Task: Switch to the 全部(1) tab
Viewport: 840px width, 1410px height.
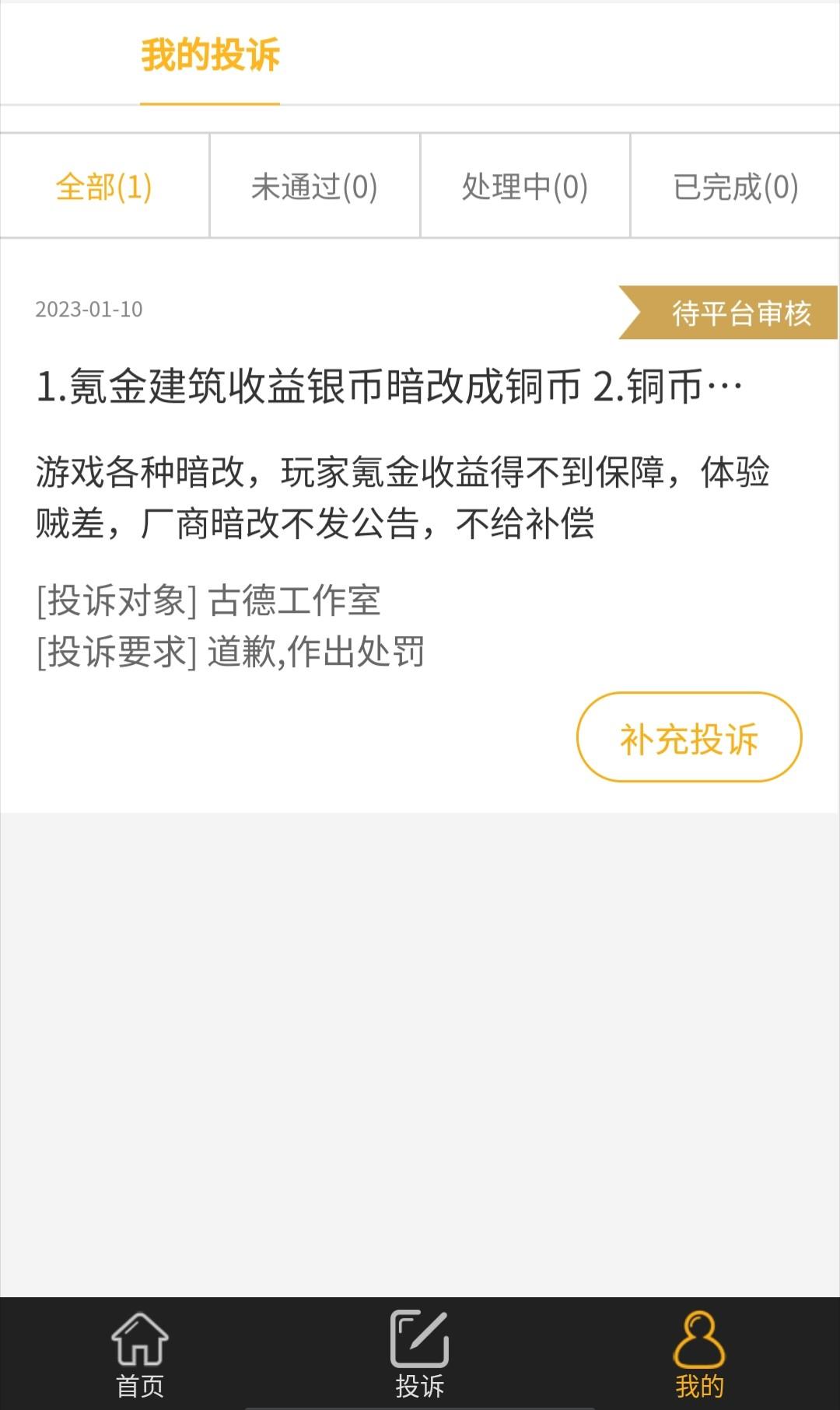Action: [104, 184]
